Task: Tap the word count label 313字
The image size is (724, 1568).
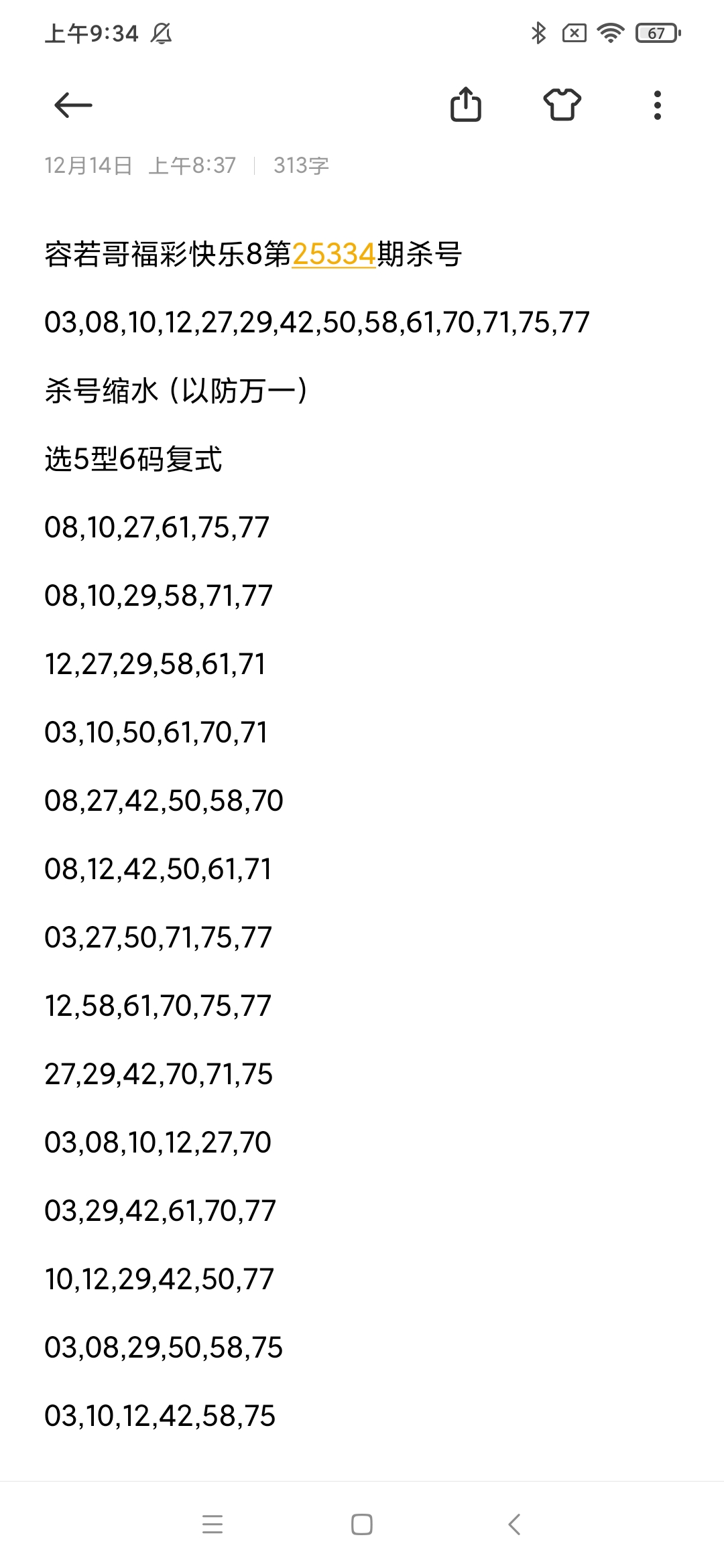Action: pos(302,166)
